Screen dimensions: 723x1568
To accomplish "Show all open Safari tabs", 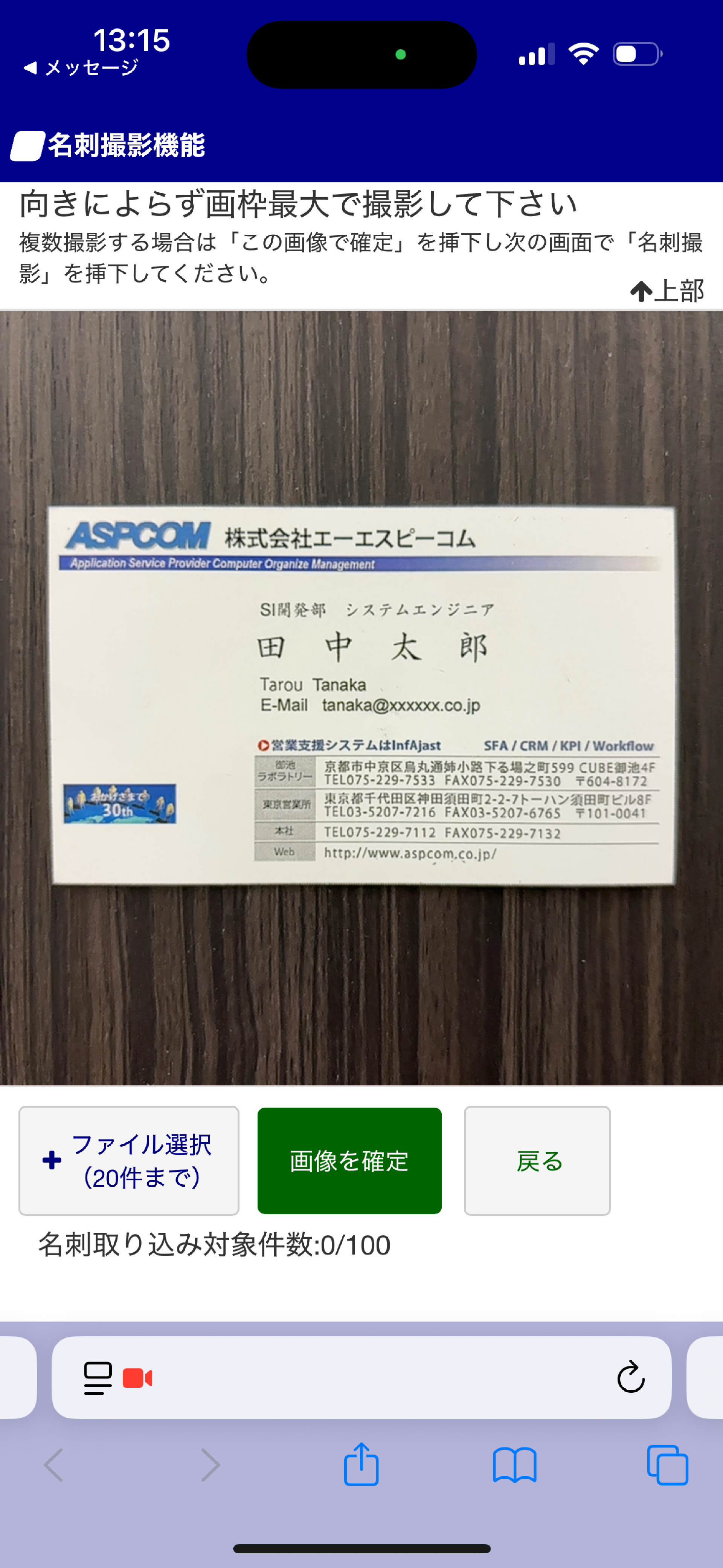I will (x=667, y=1464).
